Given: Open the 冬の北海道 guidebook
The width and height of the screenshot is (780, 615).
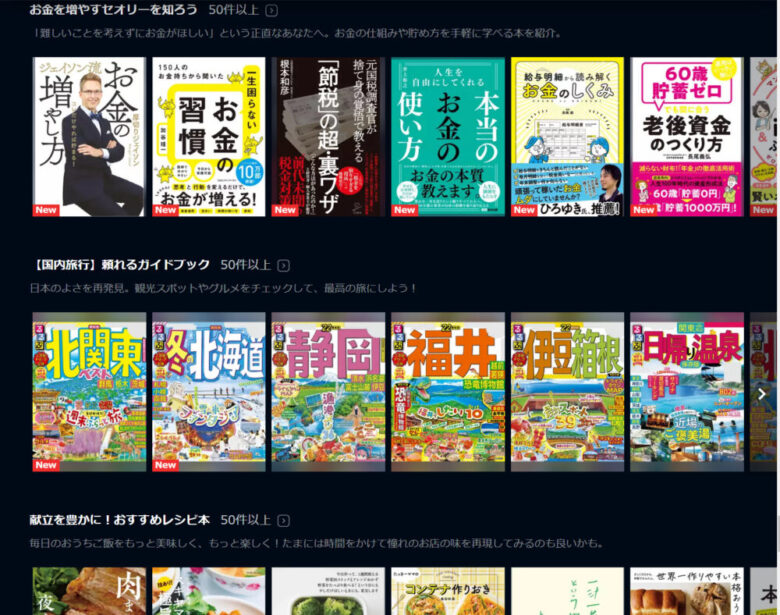Looking at the screenshot, I should pos(208,392).
